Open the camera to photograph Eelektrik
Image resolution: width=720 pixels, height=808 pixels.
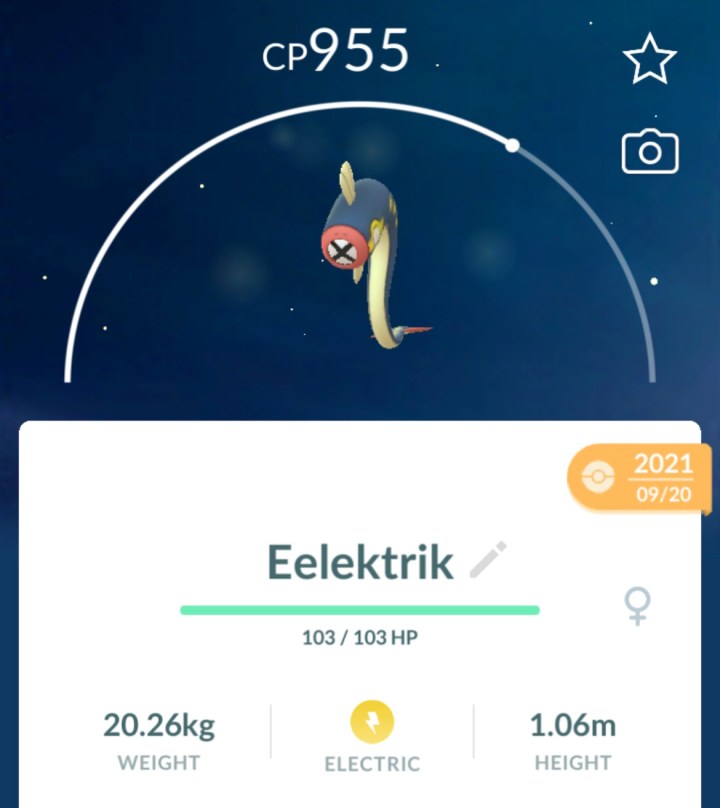pos(650,151)
